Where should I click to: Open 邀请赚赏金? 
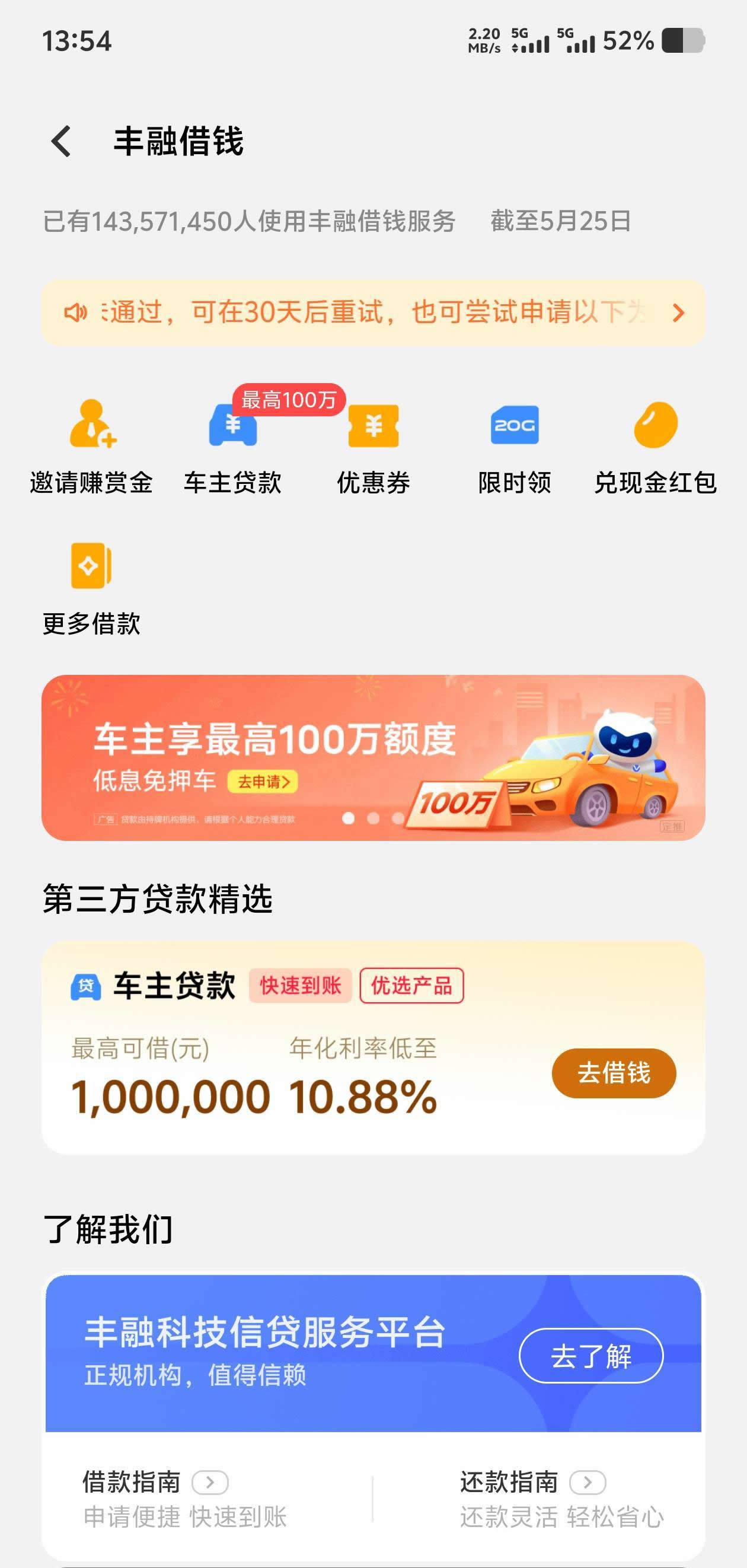[x=92, y=447]
